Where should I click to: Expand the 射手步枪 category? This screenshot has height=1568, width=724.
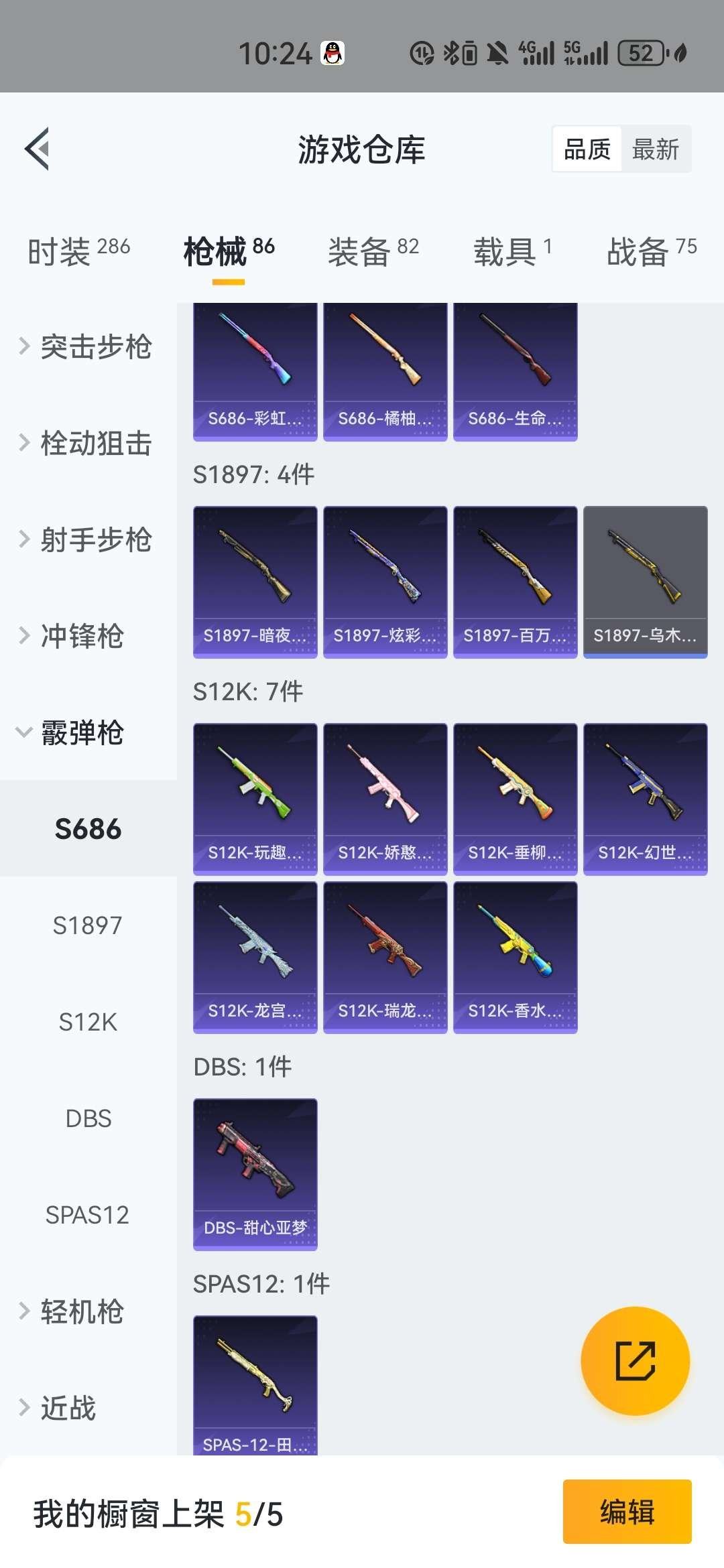point(87,539)
